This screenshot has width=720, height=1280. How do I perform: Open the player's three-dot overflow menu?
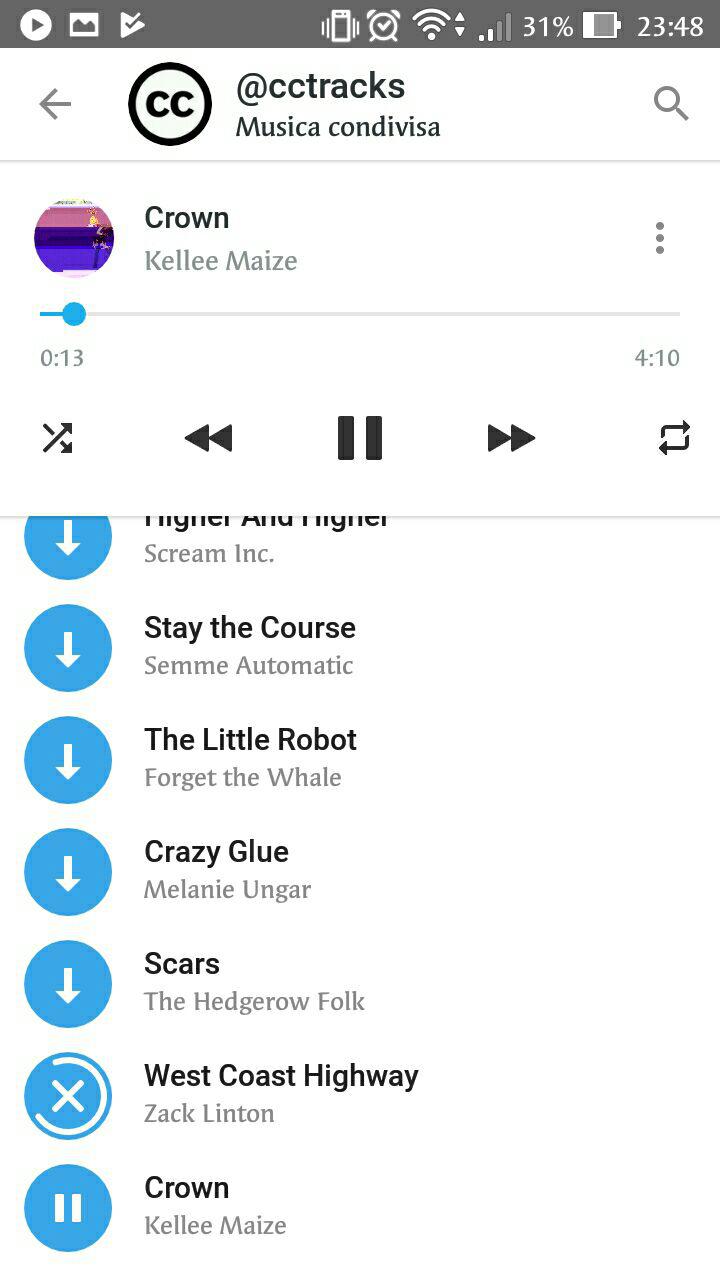coord(659,238)
